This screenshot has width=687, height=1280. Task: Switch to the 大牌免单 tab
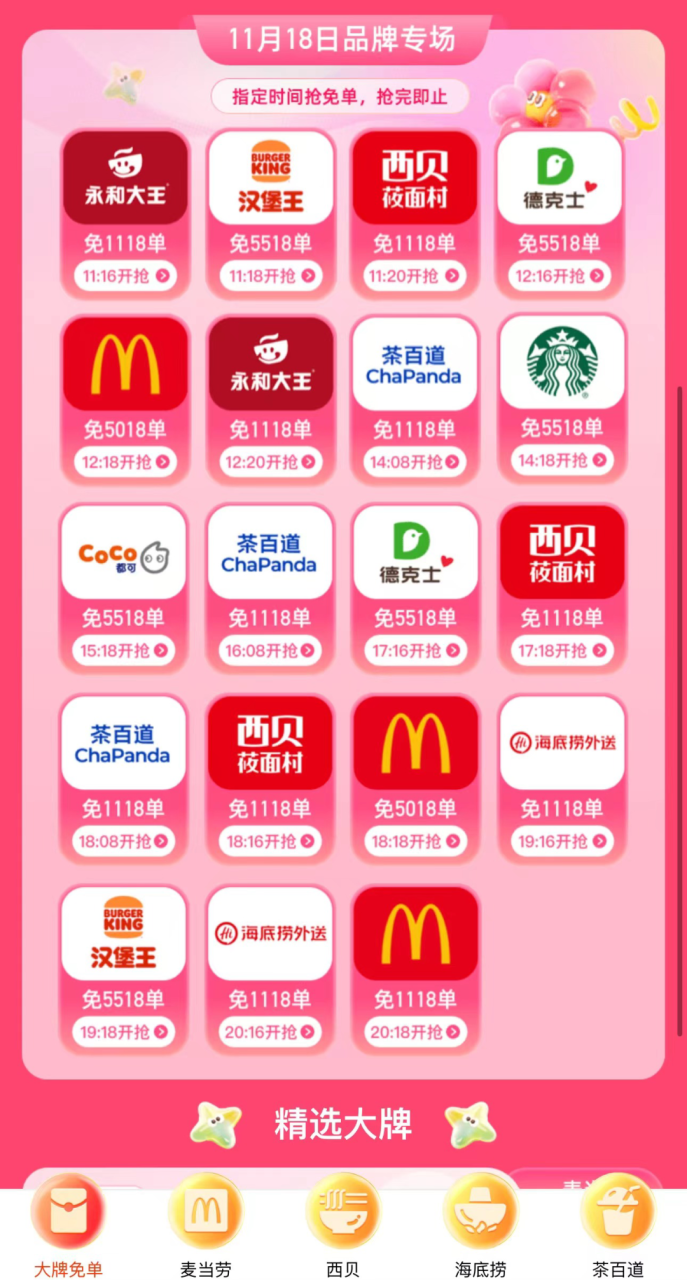pyautogui.click(x=68, y=1227)
